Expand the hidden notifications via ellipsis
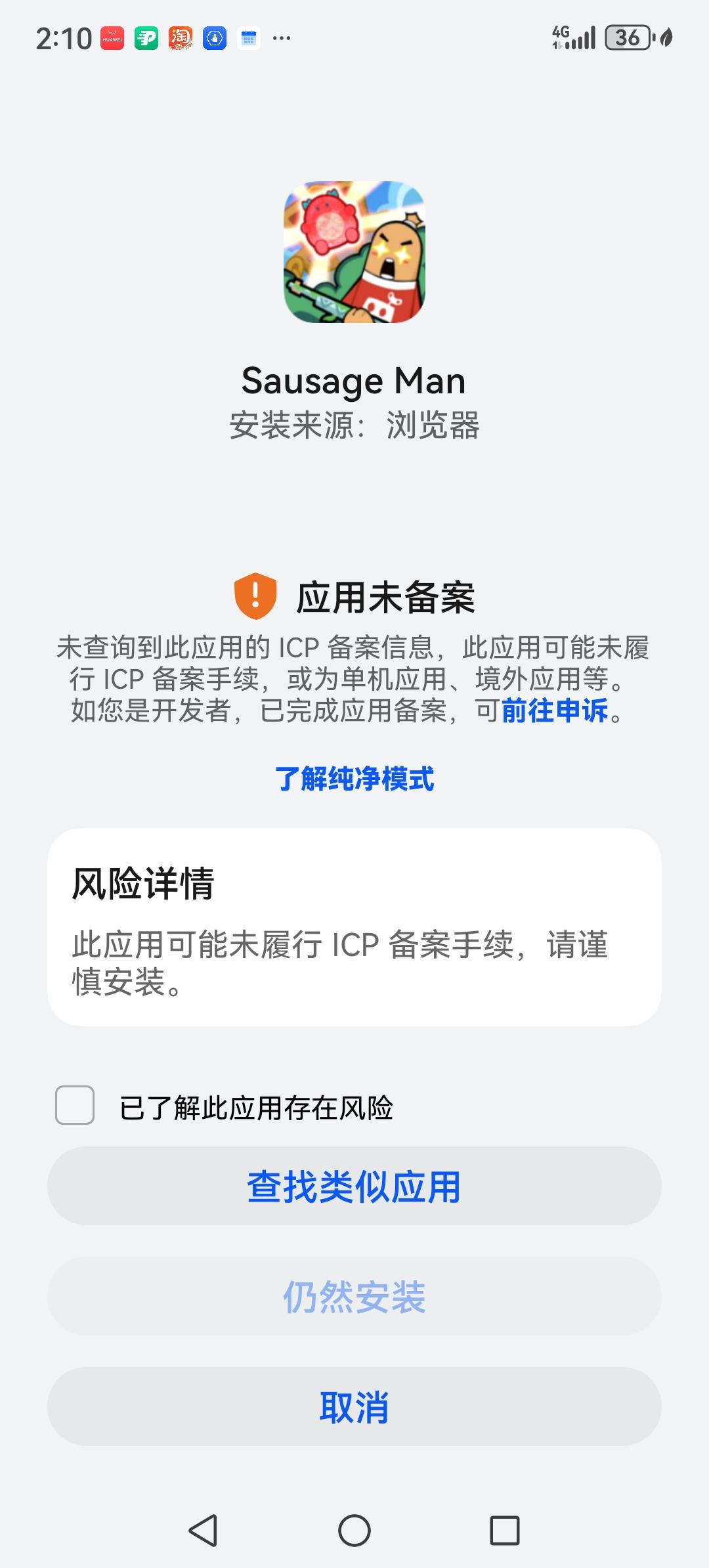709x1568 pixels. pyautogui.click(x=281, y=38)
